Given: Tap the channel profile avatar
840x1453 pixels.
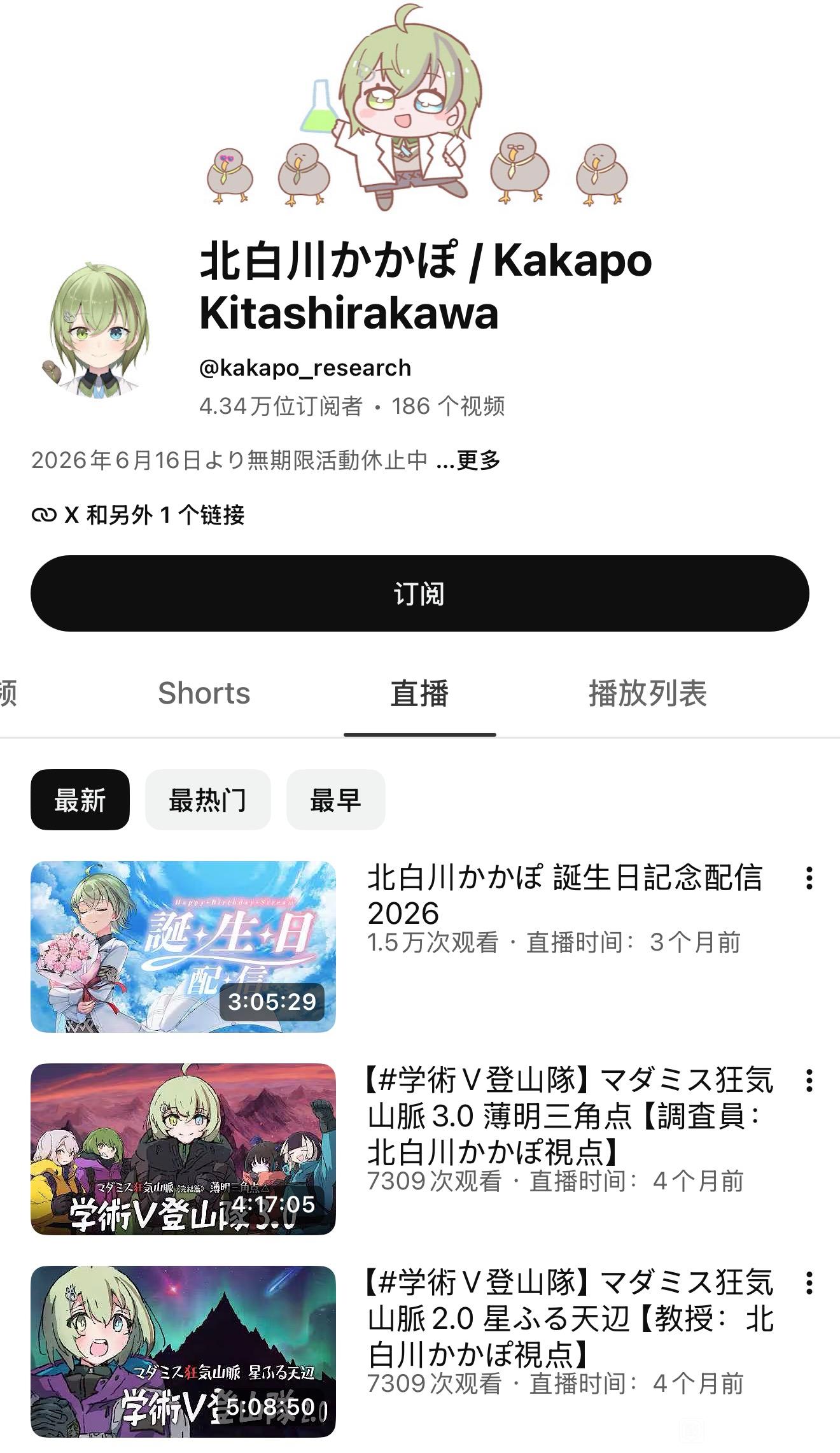Looking at the screenshot, I should [99, 330].
